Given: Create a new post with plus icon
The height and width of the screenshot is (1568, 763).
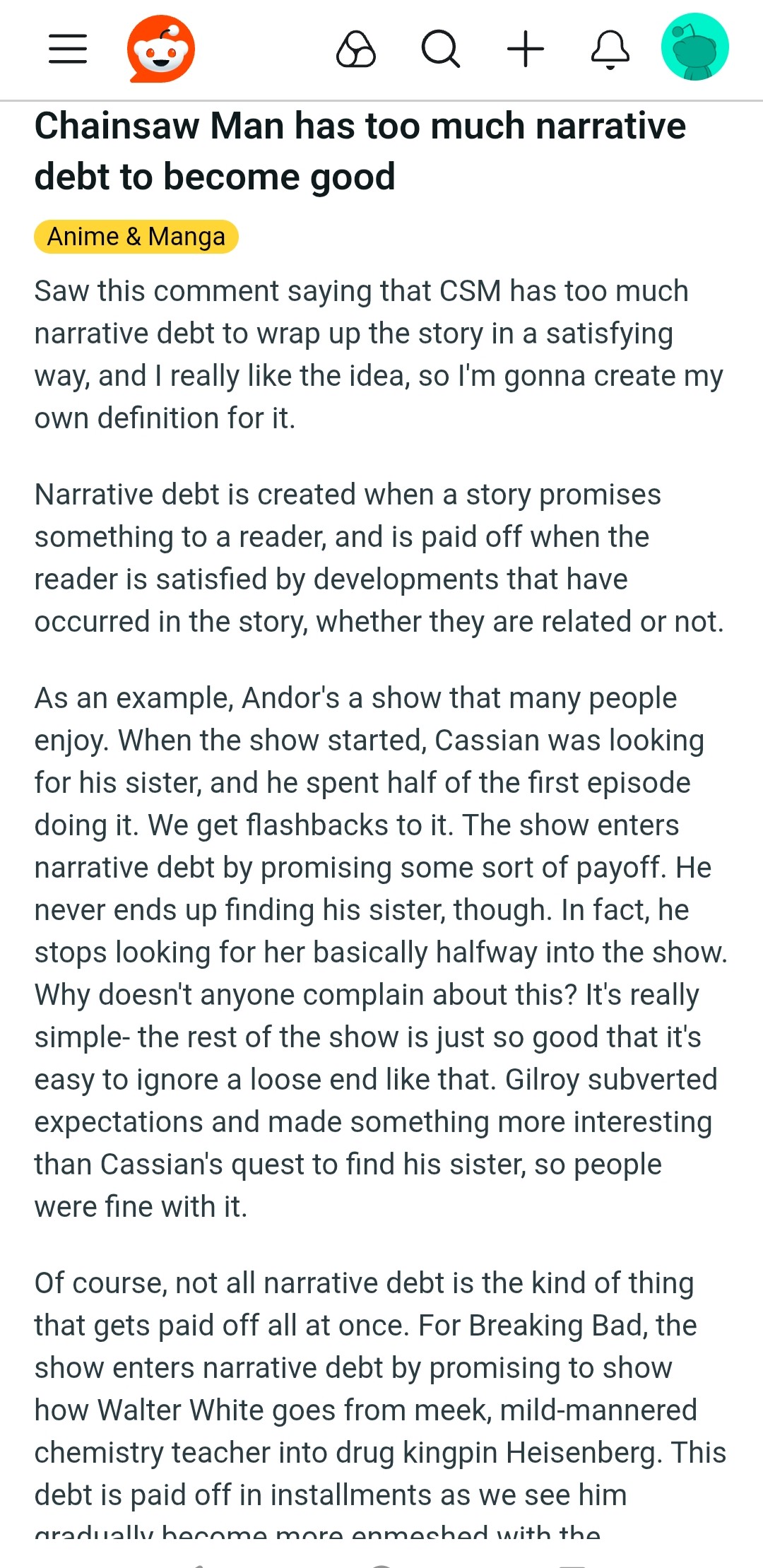Looking at the screenshot, I should coord(526,49).
